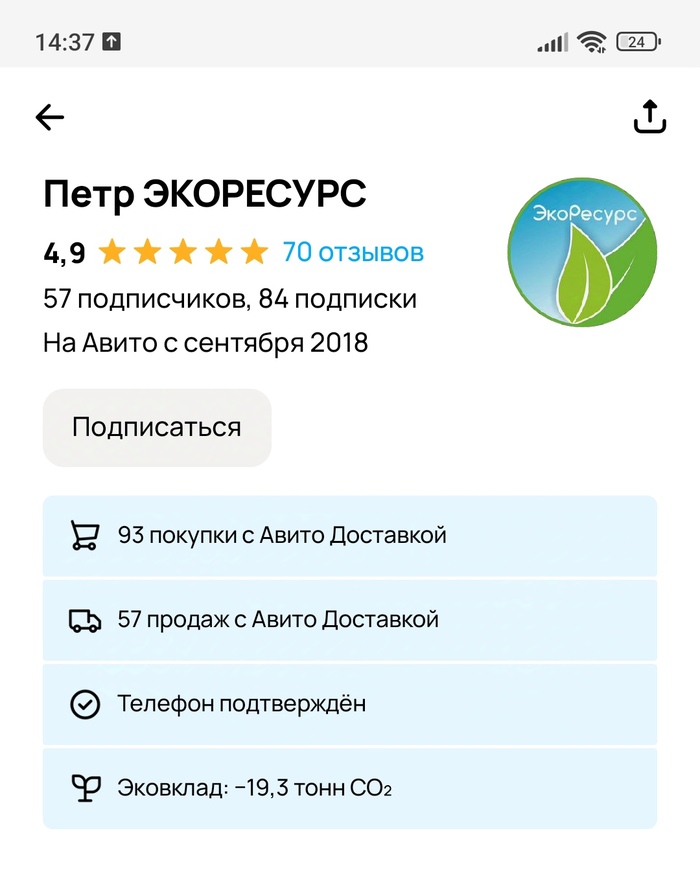Image resolution: width=700 pixels, height=883 pixels.
Task: Share this seller profile
Action: (650, 117)
